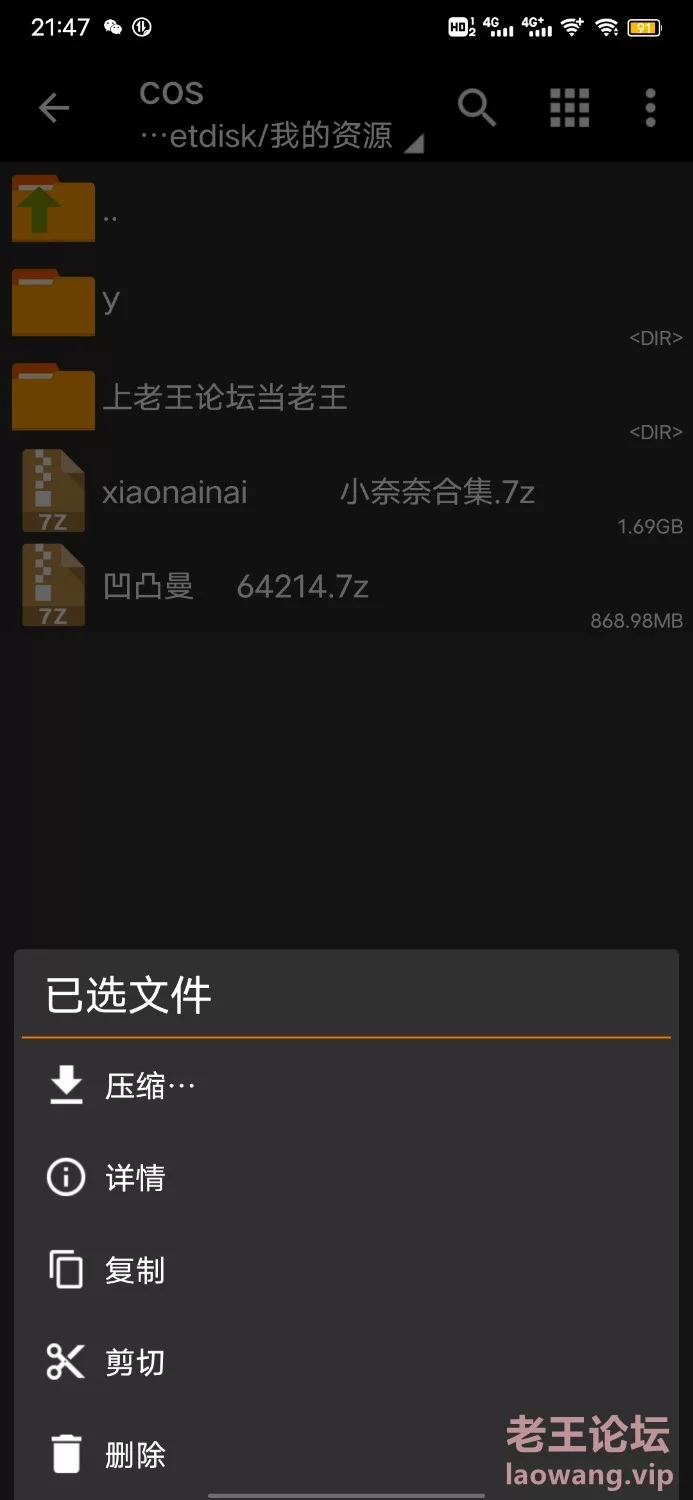693x1500 pixels.
Task: Go back using the arrow icon
Action: coord(54,108)
